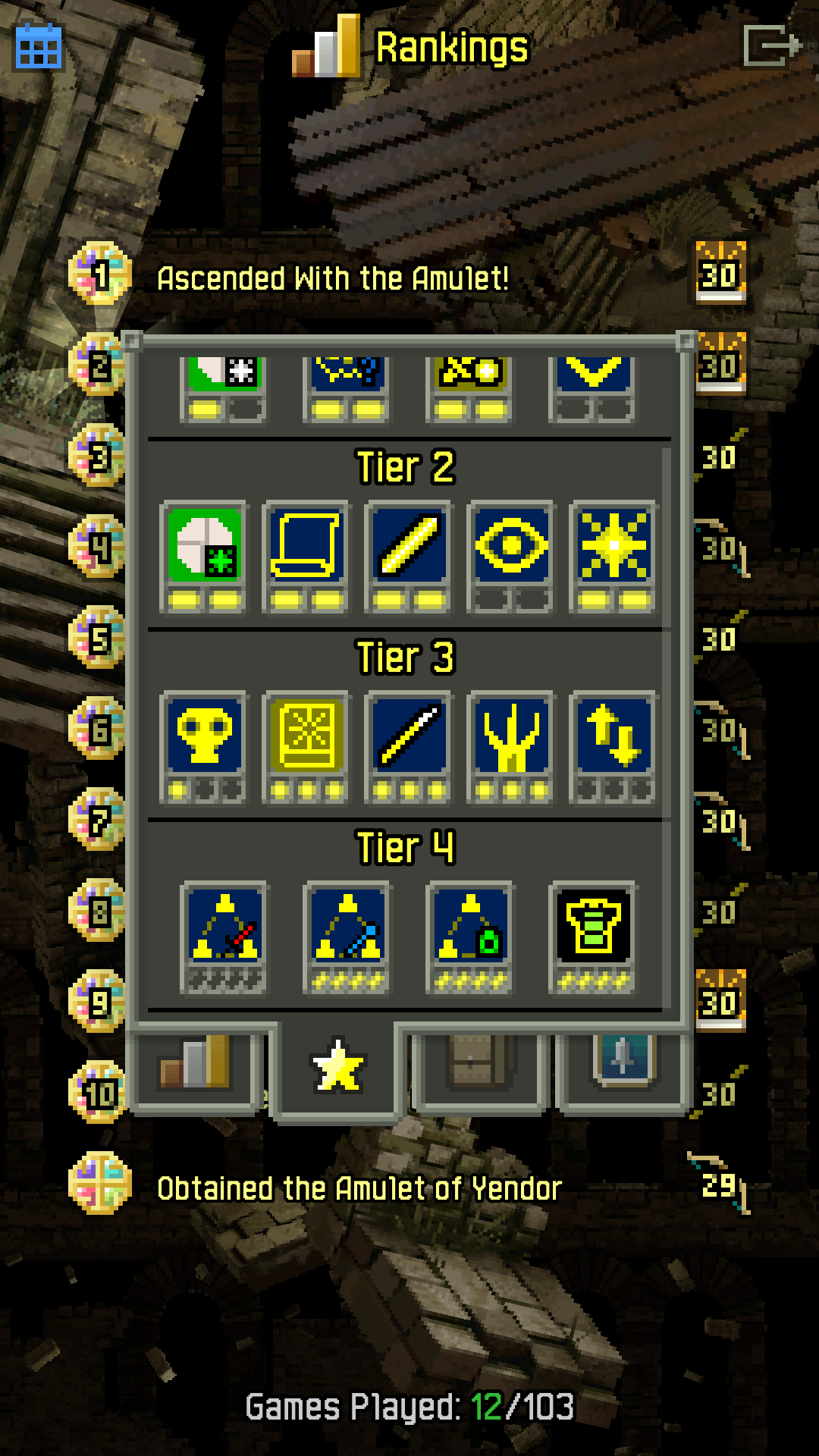Tap the red staff talent in Tier 4
The width and height of the screenshot is (819, 1456).
click(224, 927)
